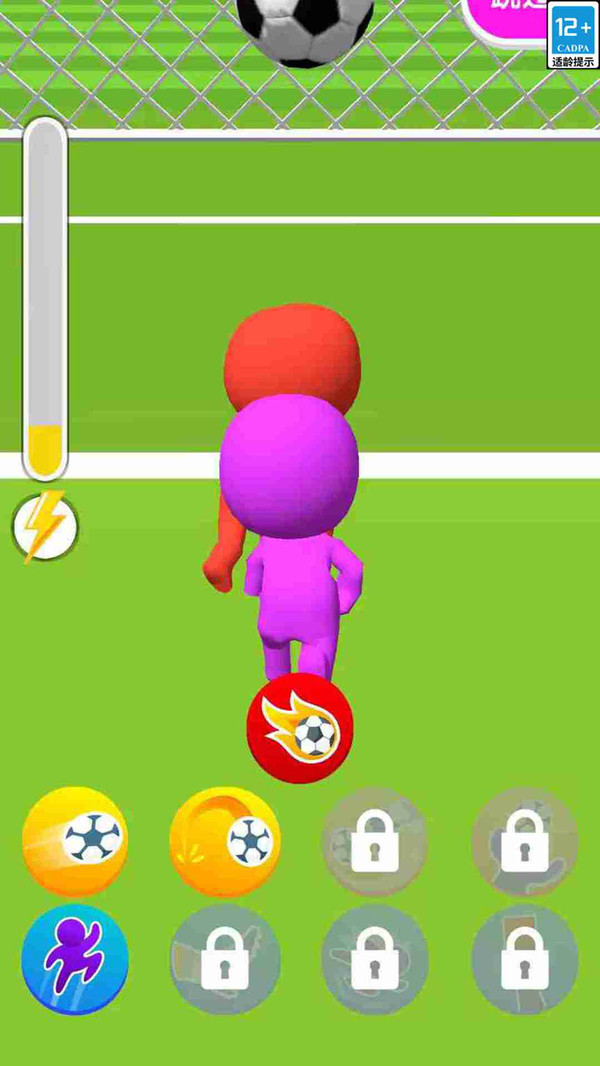Open the CADPA 12+ age rating notice

(x=573, y=34)
